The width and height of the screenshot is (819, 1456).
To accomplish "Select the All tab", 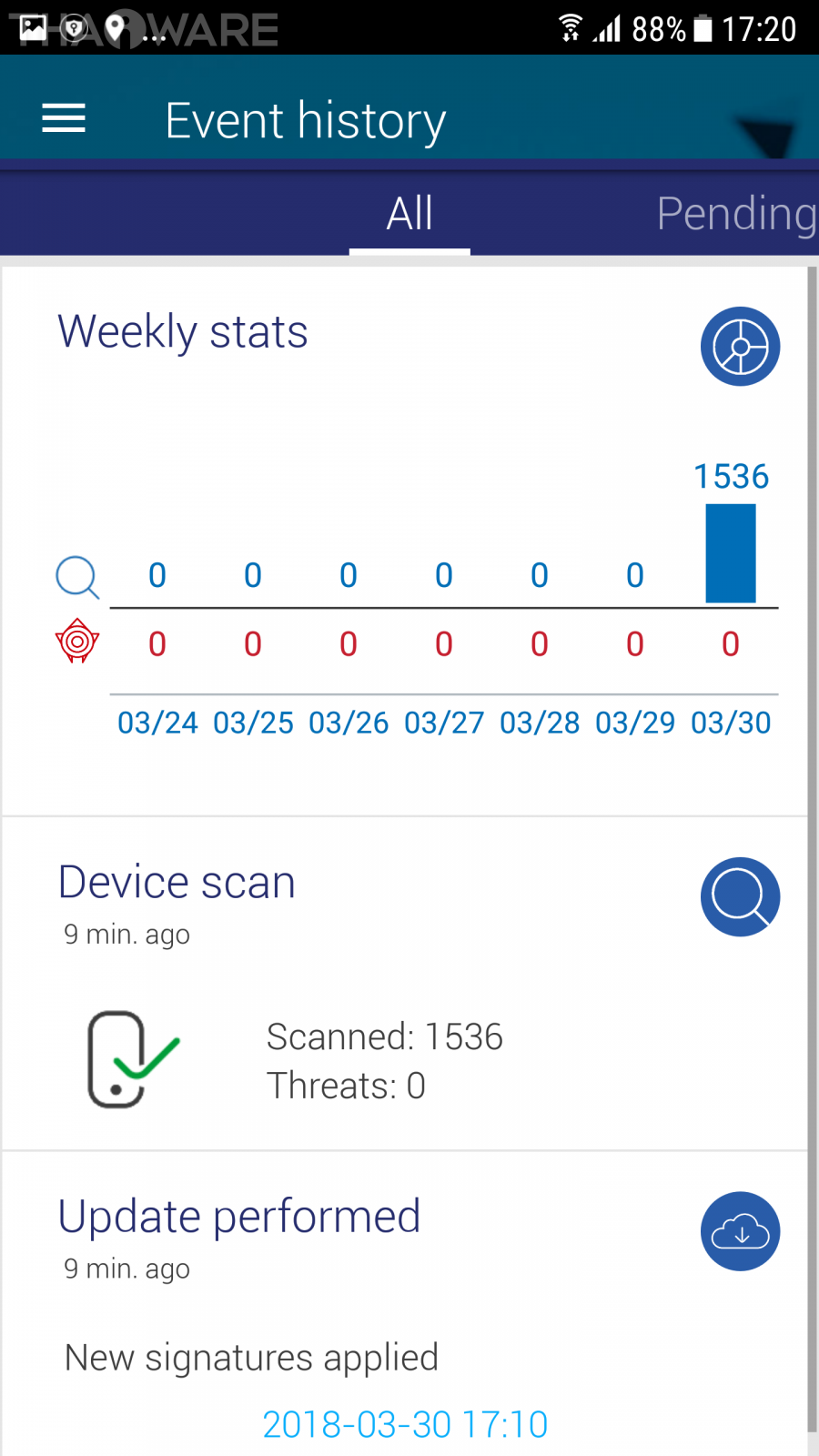I will (409, 214).
